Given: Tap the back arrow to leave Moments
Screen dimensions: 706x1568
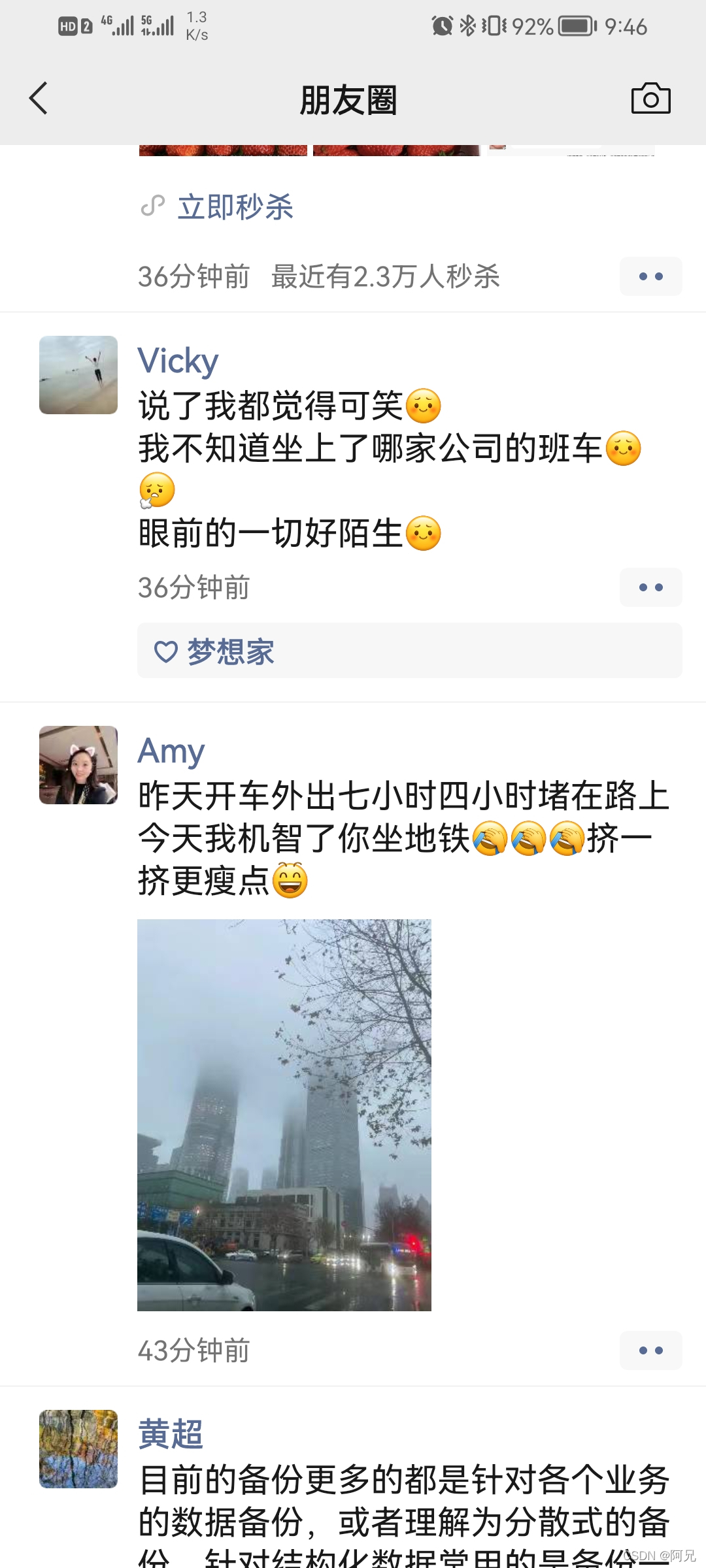Looking at the screenshot, I should click(x=37, y=99).
